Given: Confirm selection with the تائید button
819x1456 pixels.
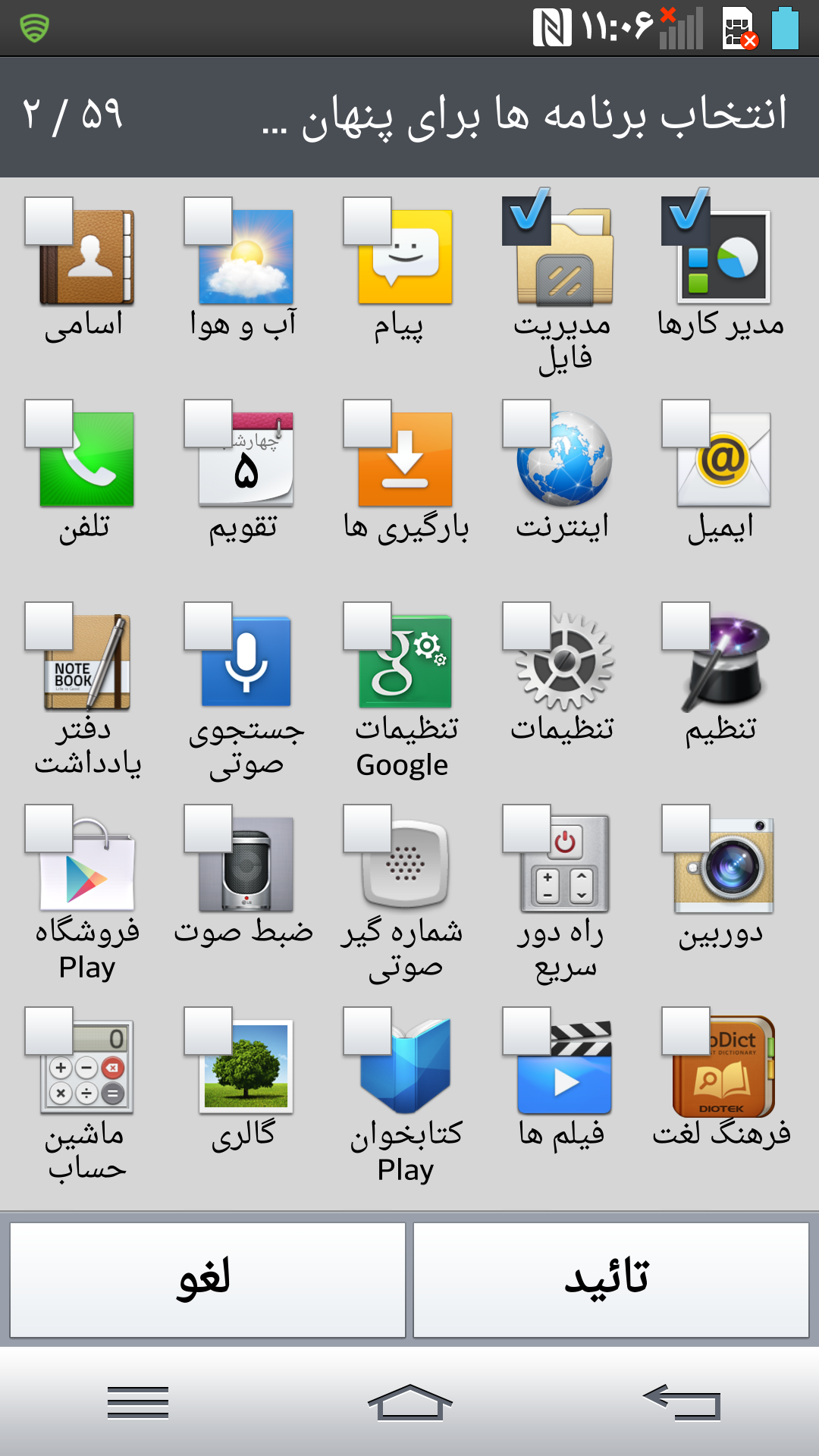Looking at the screenshot, I should [x=610, y=1279].
